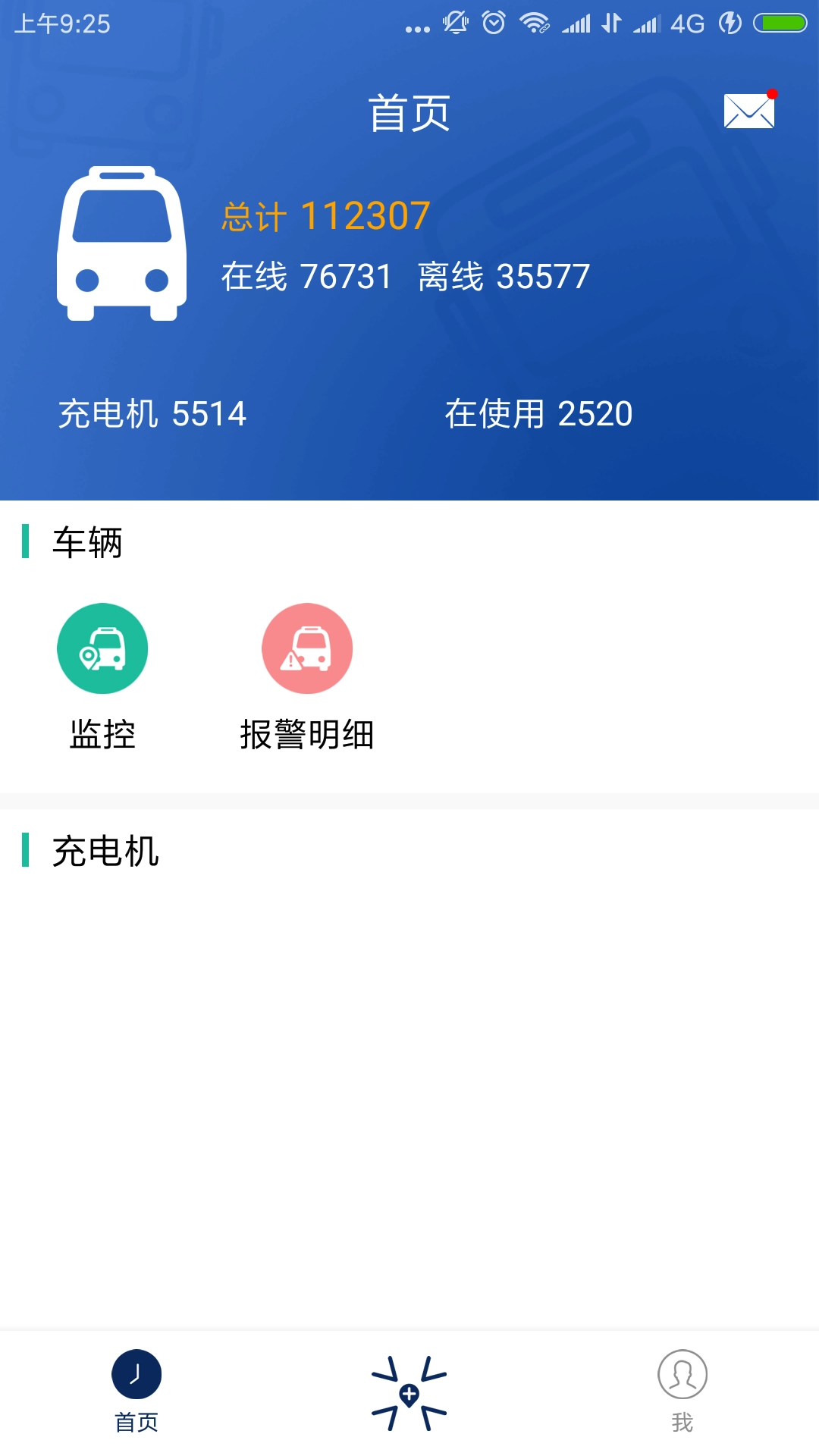Tap the 充电机 section header
Screen dimensions: 819x1456
(x=104, y=852)
